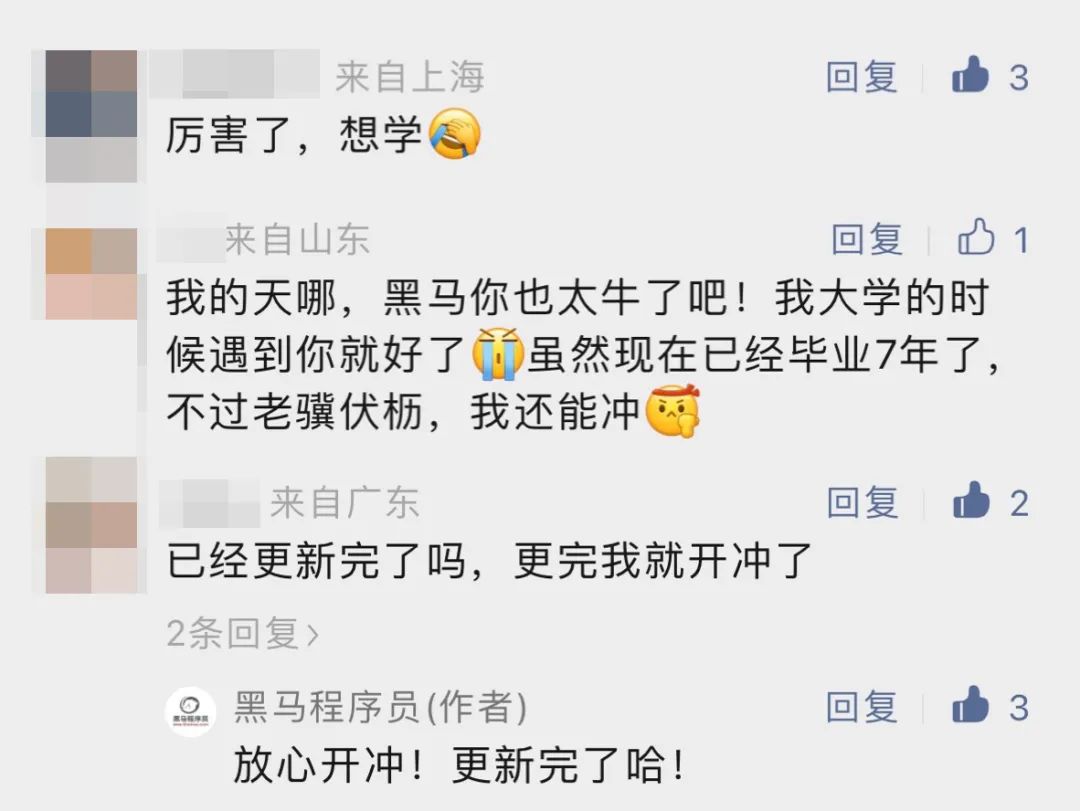Reply to the comment from 山东

point(867,239)
